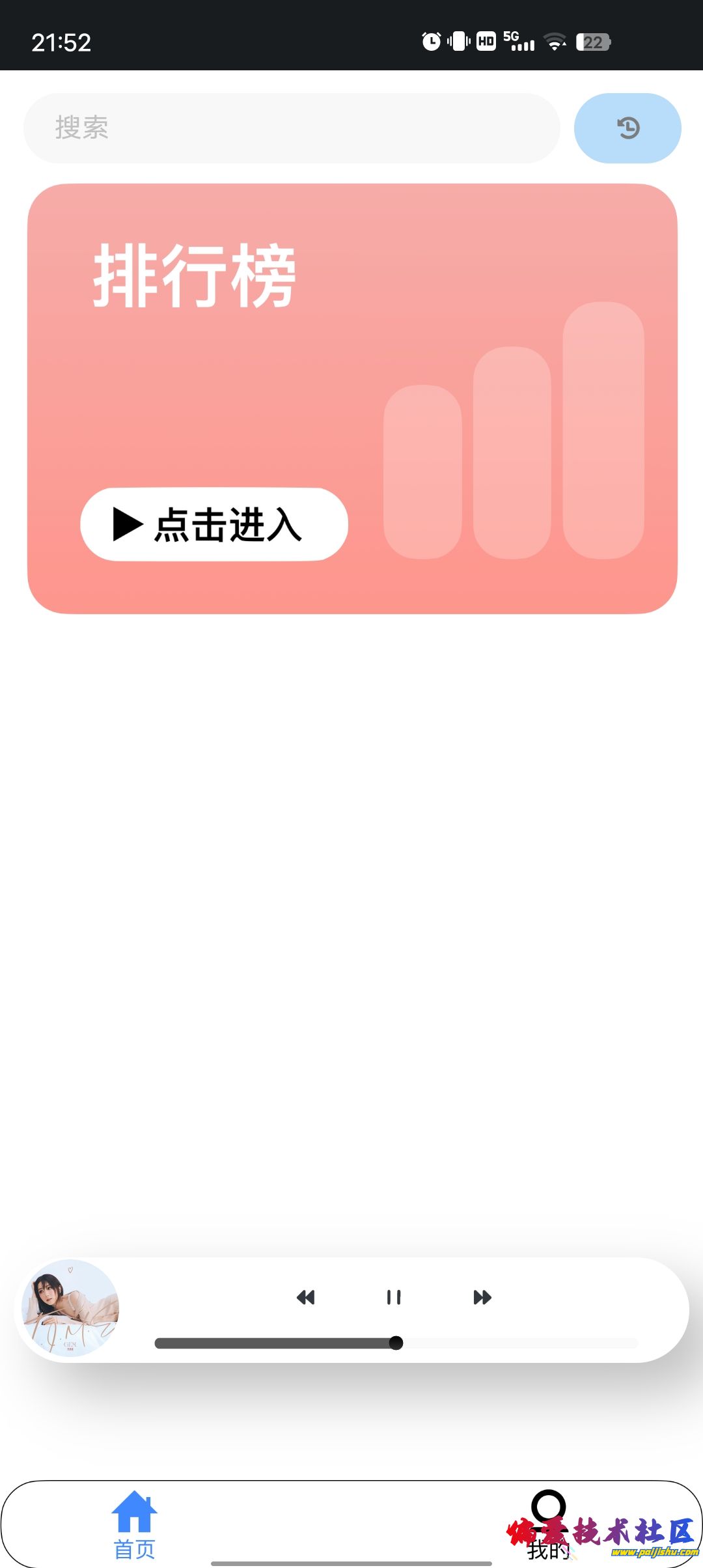Viewport: 703px width, 1568px height.
Task: Open the search history button
Action: 627,128
